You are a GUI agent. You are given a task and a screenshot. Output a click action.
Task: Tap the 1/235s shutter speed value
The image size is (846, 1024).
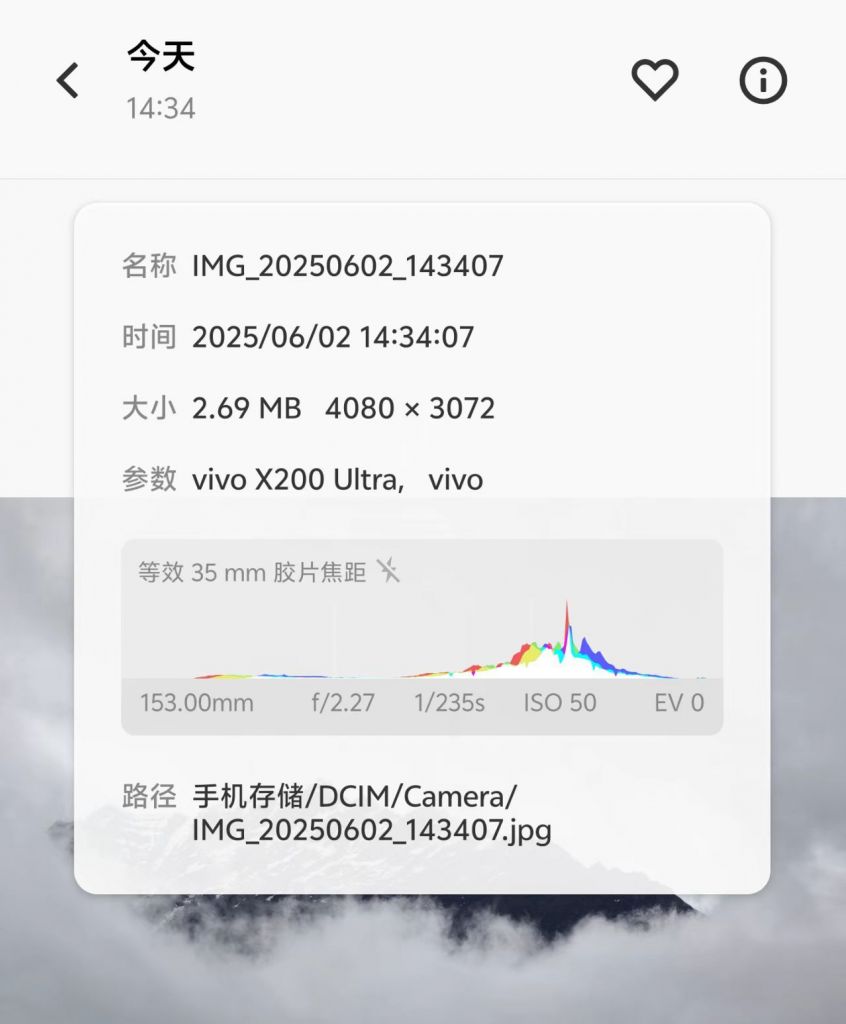tap(451, 703)
